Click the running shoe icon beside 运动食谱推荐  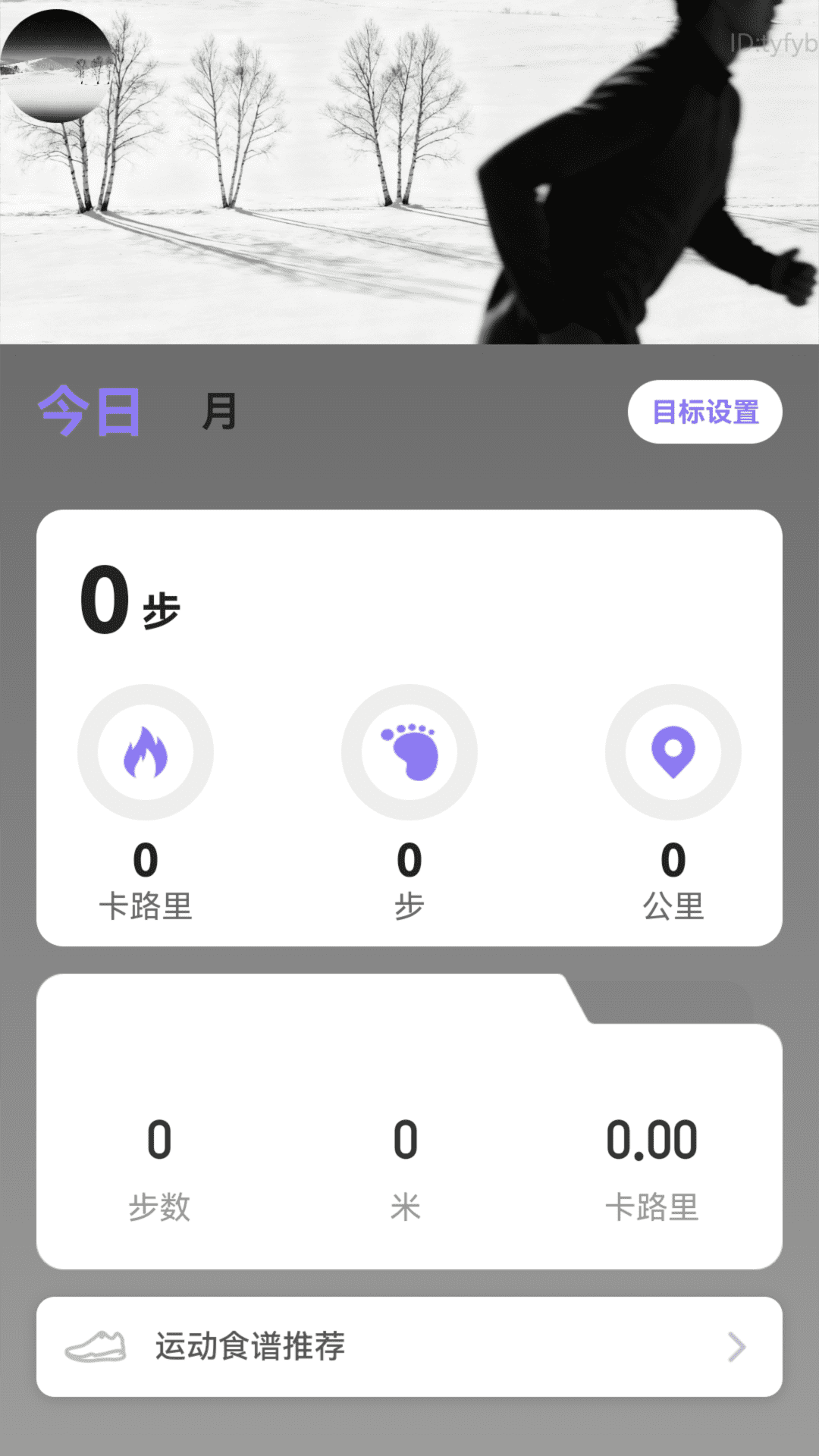click(x=97, y=1348)
